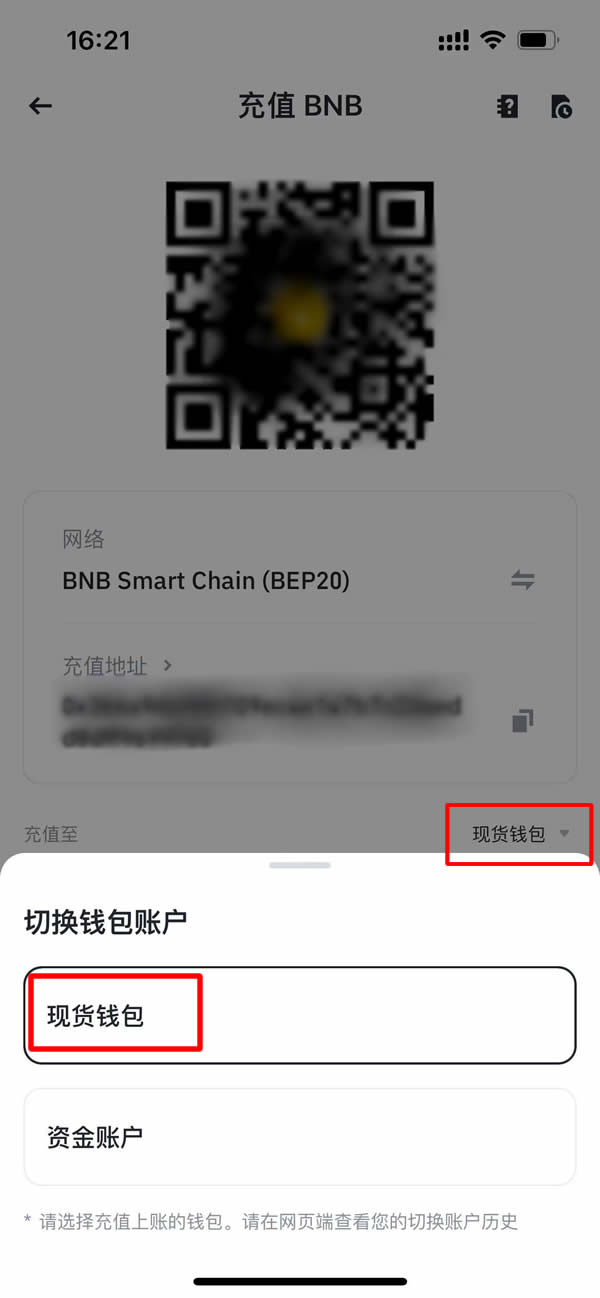Switch the BNB Smart Chain network
The height and width of the screenshot is (1298, 600).
click(x=523, y=580)
